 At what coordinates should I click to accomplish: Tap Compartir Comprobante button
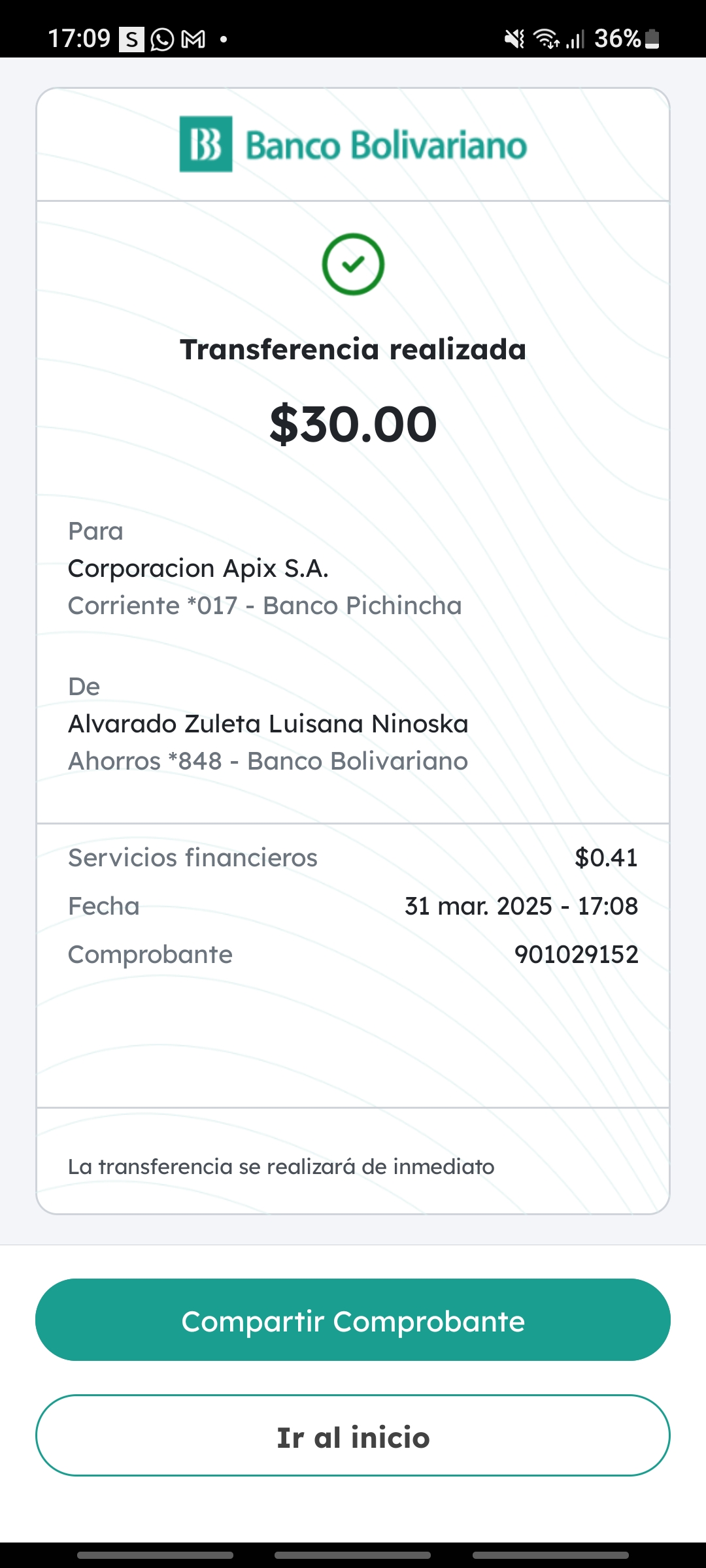pos(353,1320)
